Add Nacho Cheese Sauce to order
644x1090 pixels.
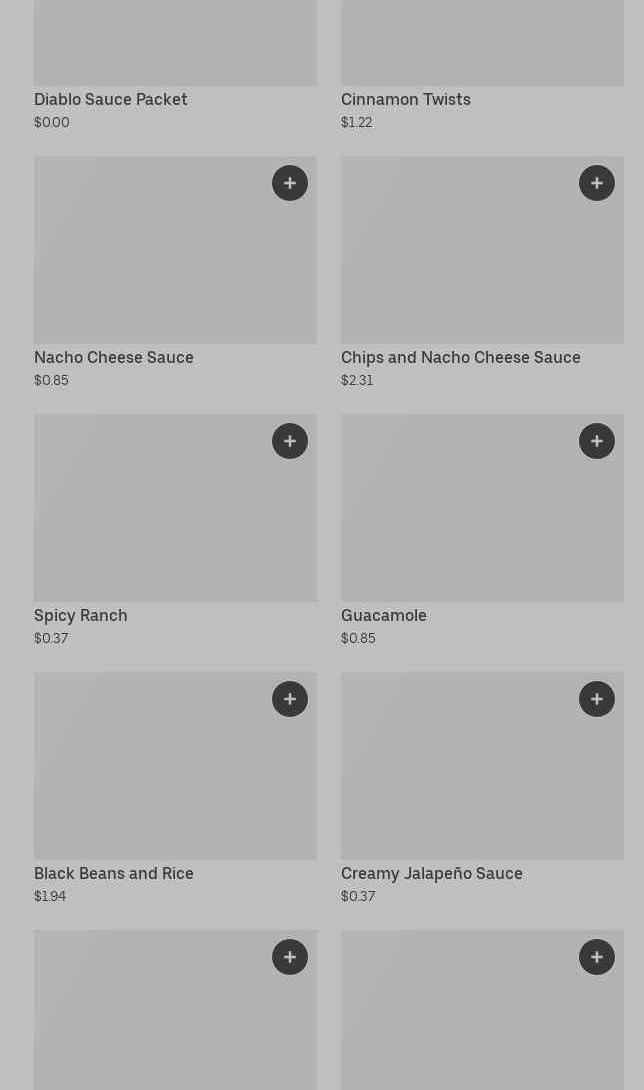click(x=290, y=183)
